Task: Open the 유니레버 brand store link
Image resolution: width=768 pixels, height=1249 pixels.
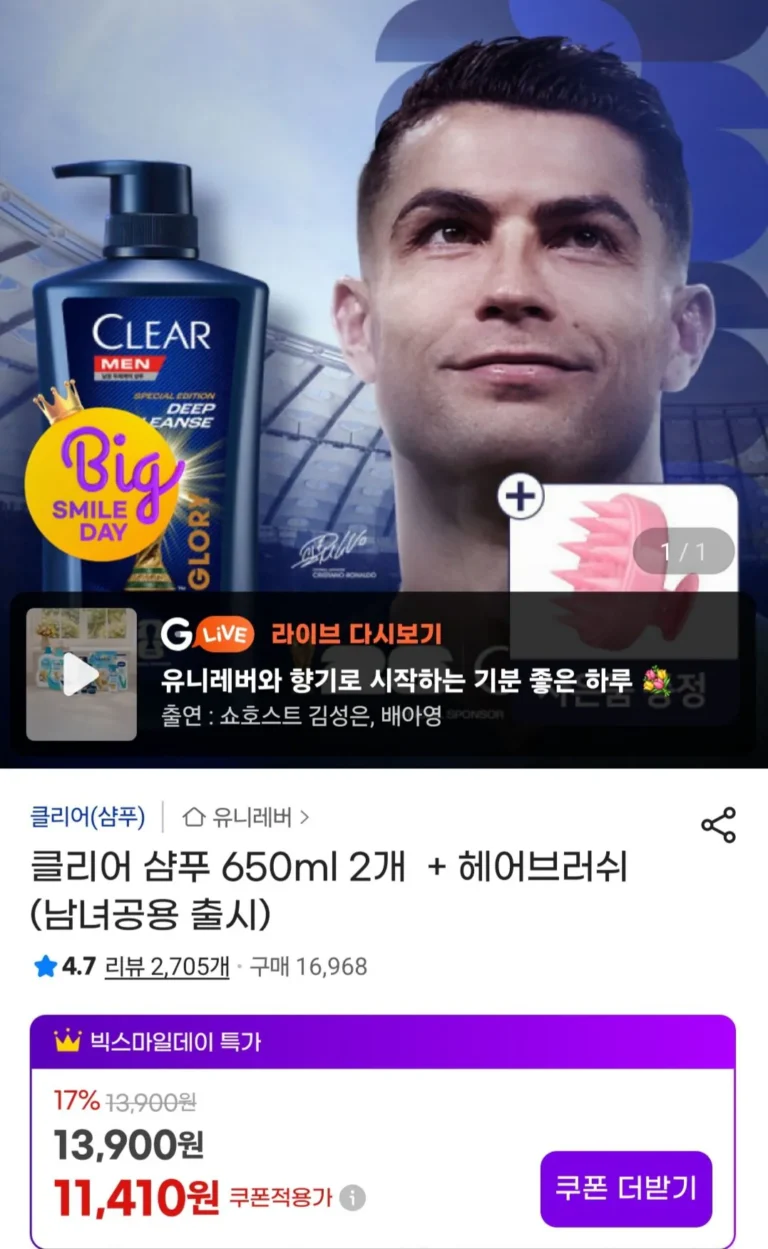Action: click(x=246, y=817)
